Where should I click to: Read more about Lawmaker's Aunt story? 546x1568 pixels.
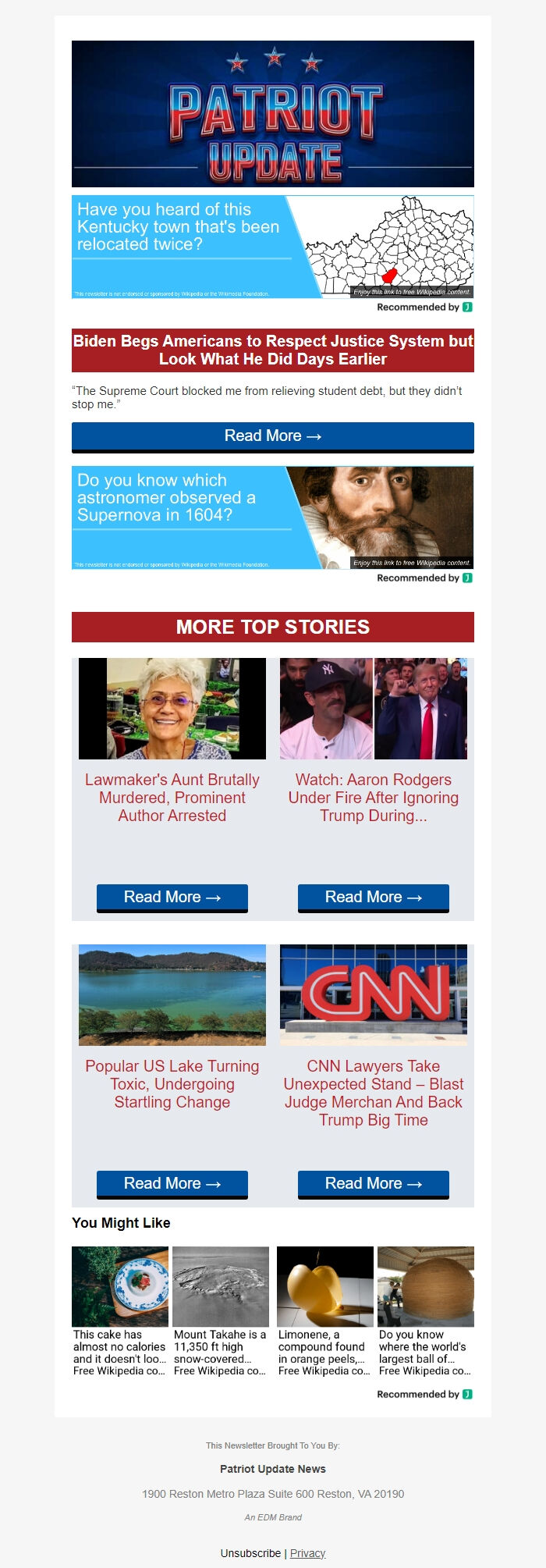click(x=172, y=898)
